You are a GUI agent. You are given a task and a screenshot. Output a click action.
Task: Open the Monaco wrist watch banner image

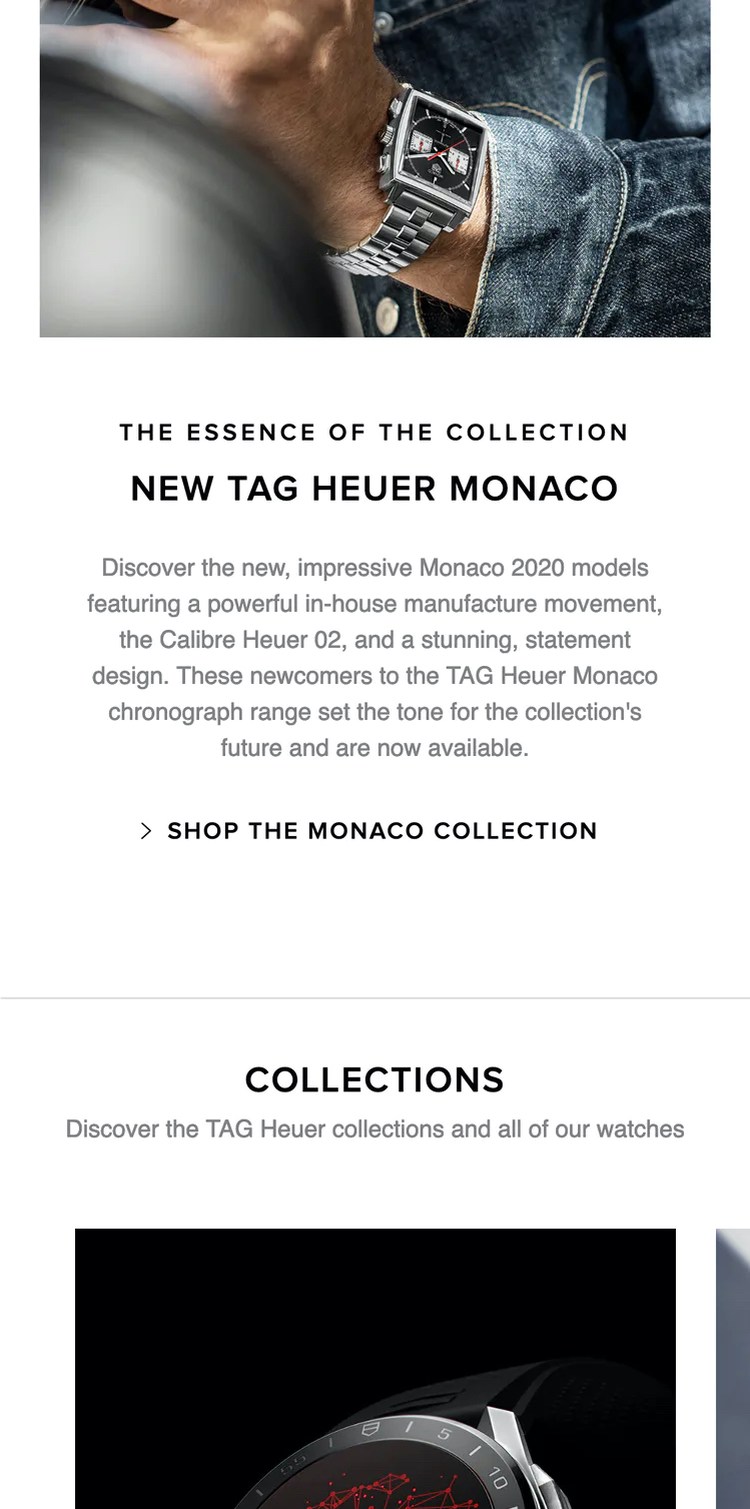coord(375,168)
